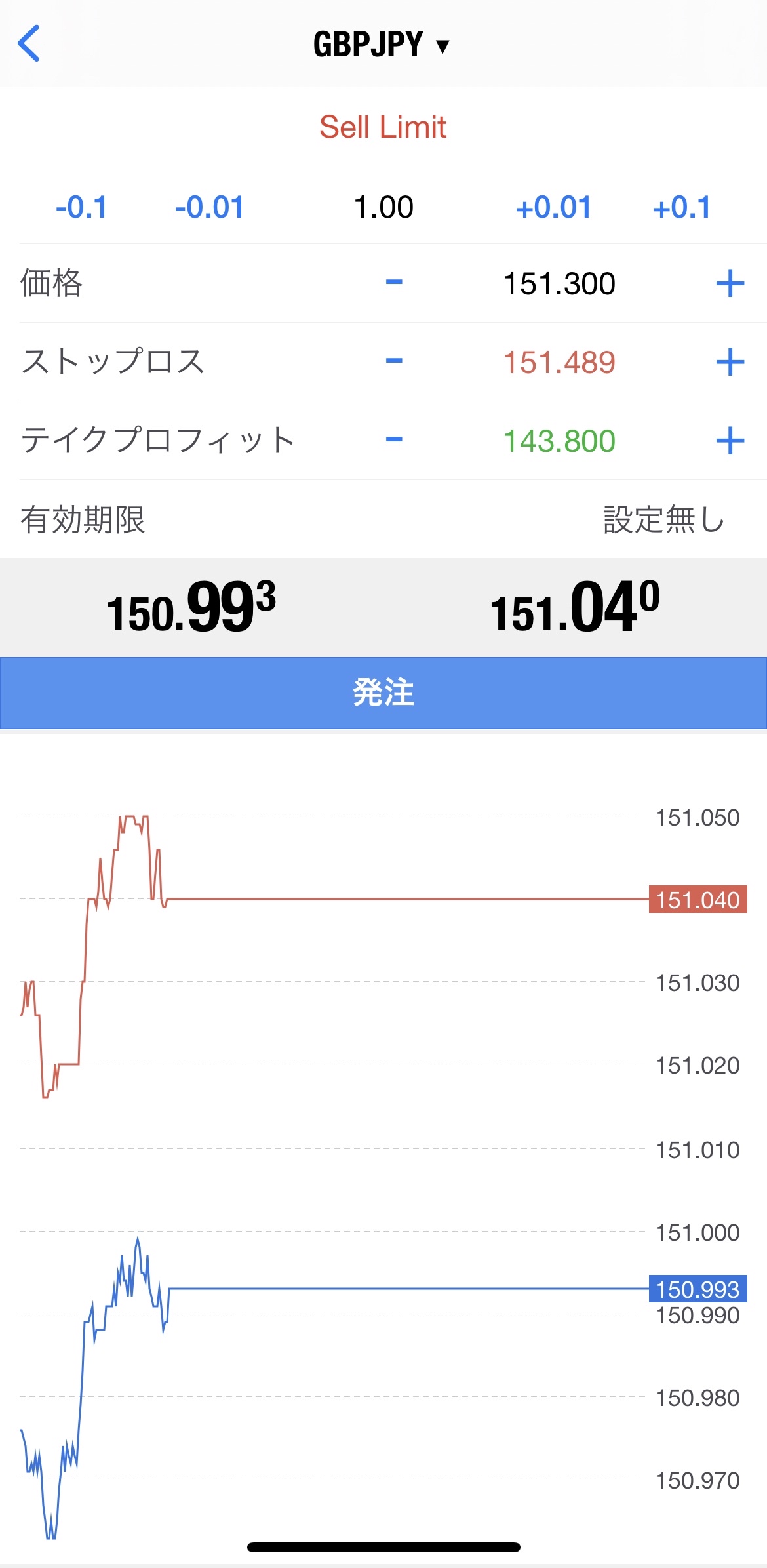Image resolution: width=767 pixels, height=1568 pixels.
Task: Edit the 1.00 volume field
Action: pyautogui.click(x=383, y=208)
